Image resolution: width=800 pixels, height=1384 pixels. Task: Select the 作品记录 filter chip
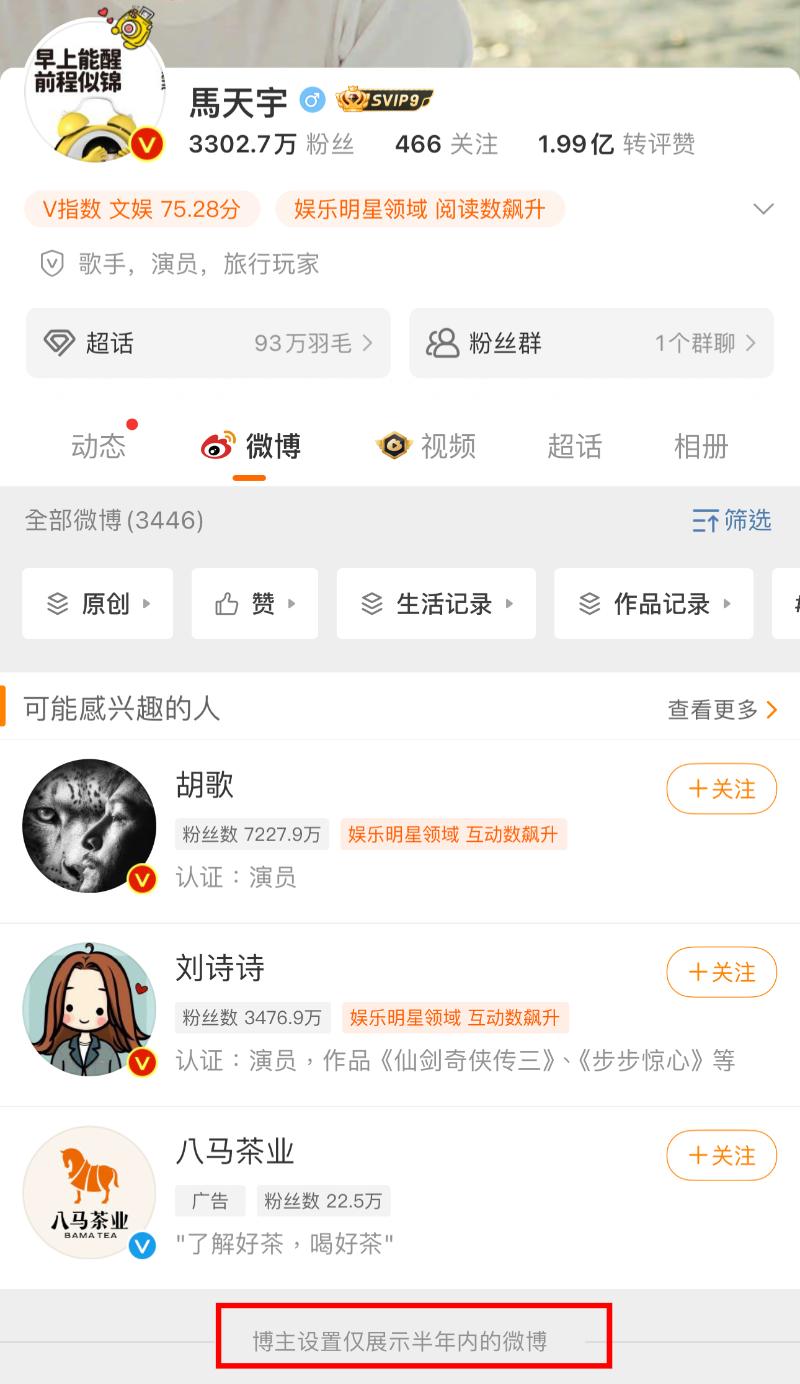(653, 604)
